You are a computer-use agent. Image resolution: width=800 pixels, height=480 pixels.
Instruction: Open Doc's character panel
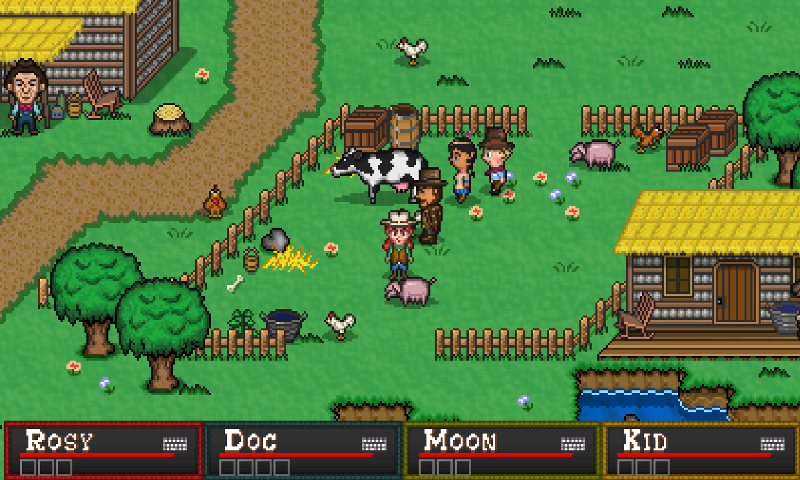point(303,451)
